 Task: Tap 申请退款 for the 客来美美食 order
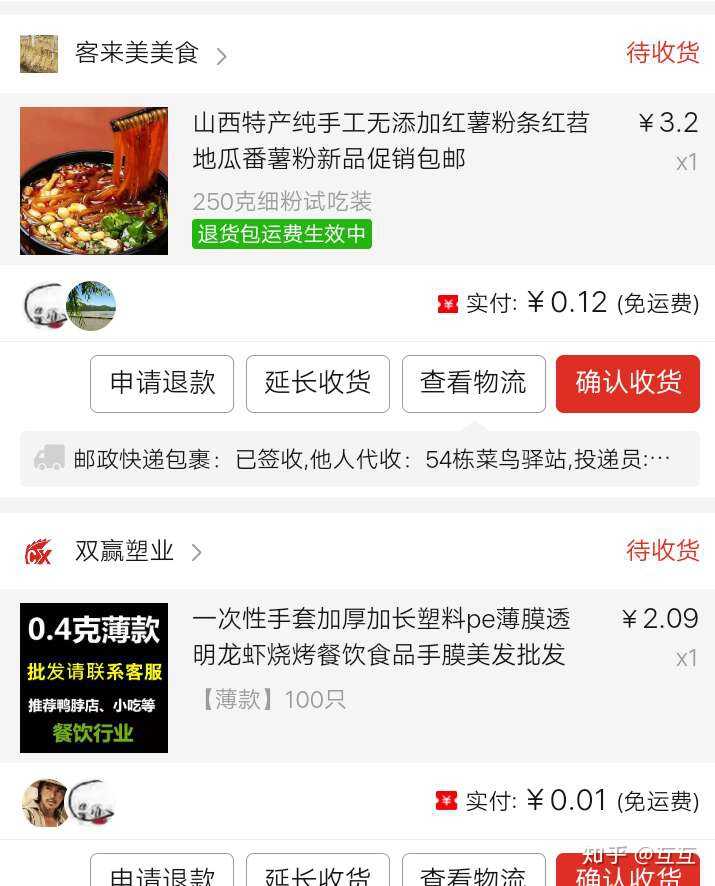tap(162, 383)
